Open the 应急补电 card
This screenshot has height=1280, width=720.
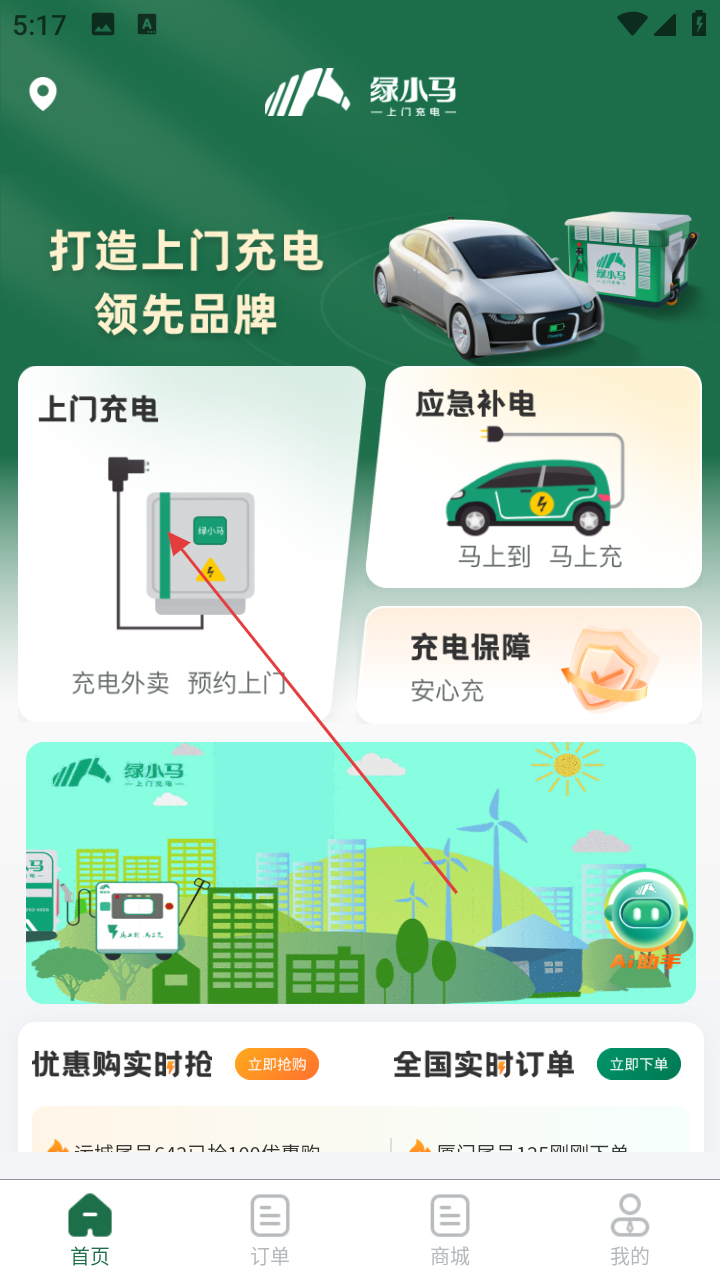(535, 477)
